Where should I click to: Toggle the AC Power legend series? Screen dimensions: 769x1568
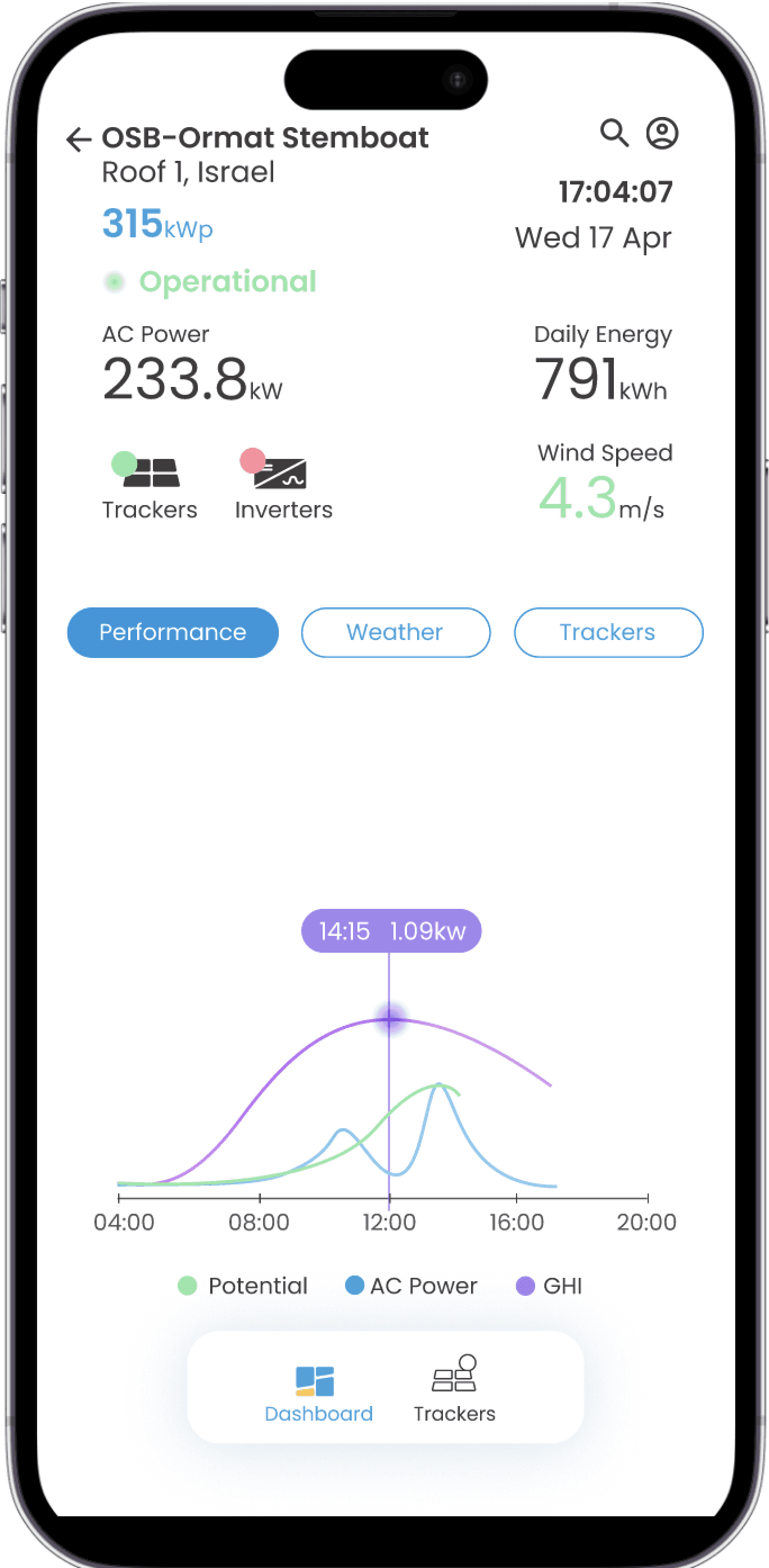[411, 1286]
